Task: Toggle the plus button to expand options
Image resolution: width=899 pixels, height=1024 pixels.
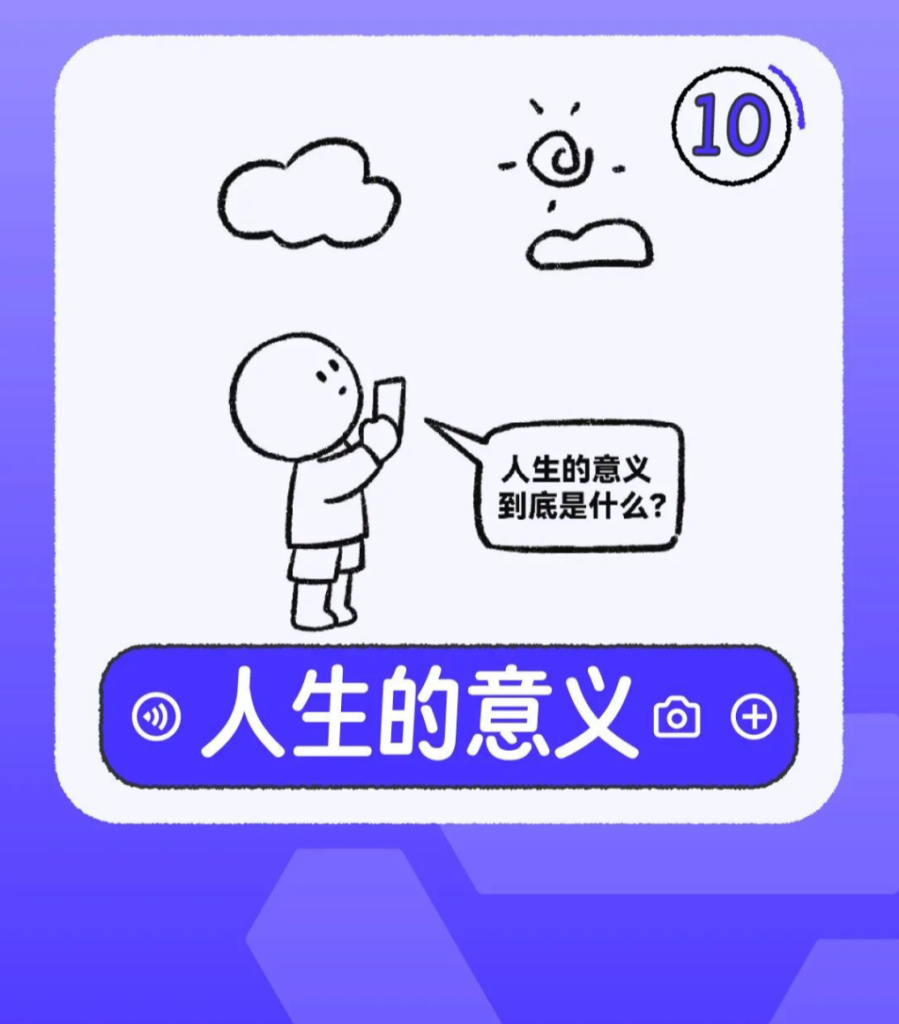Action: [x=753, y=716]
